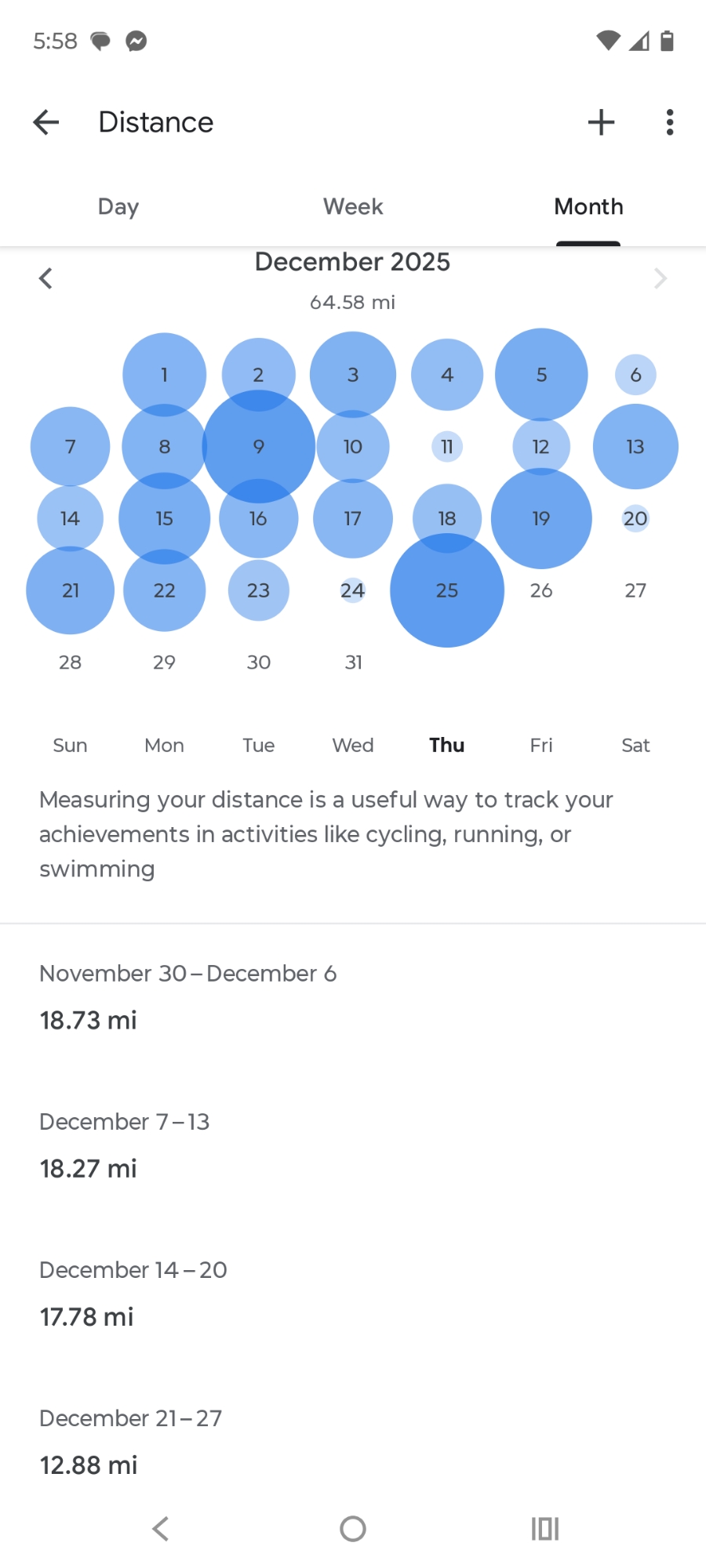The width and height of the screenshot is (706, 1568).
Task: Add a new activity with plus icon
Action: (601, 122)
